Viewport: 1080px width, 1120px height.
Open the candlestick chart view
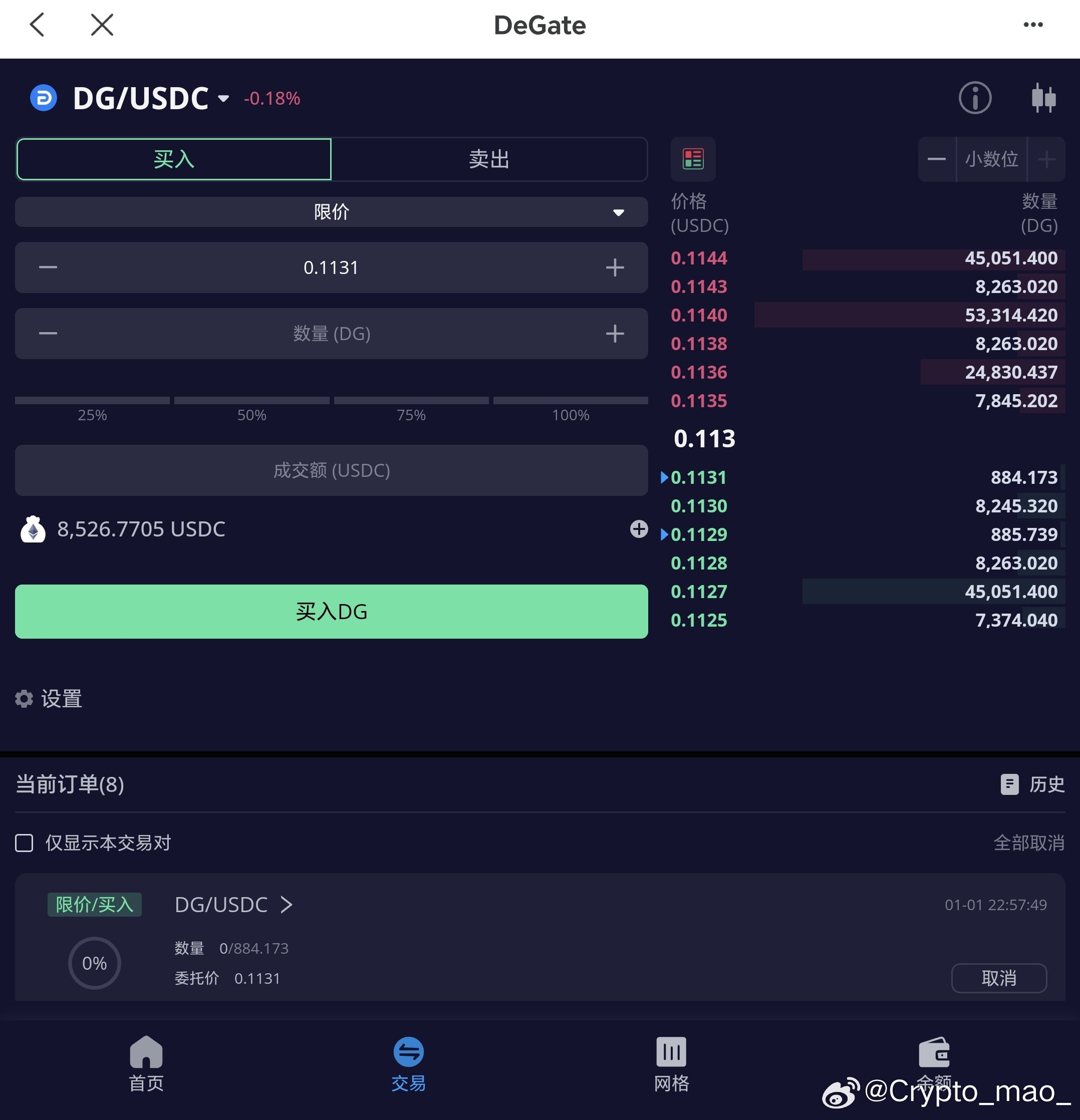(x=1043, y=98)
